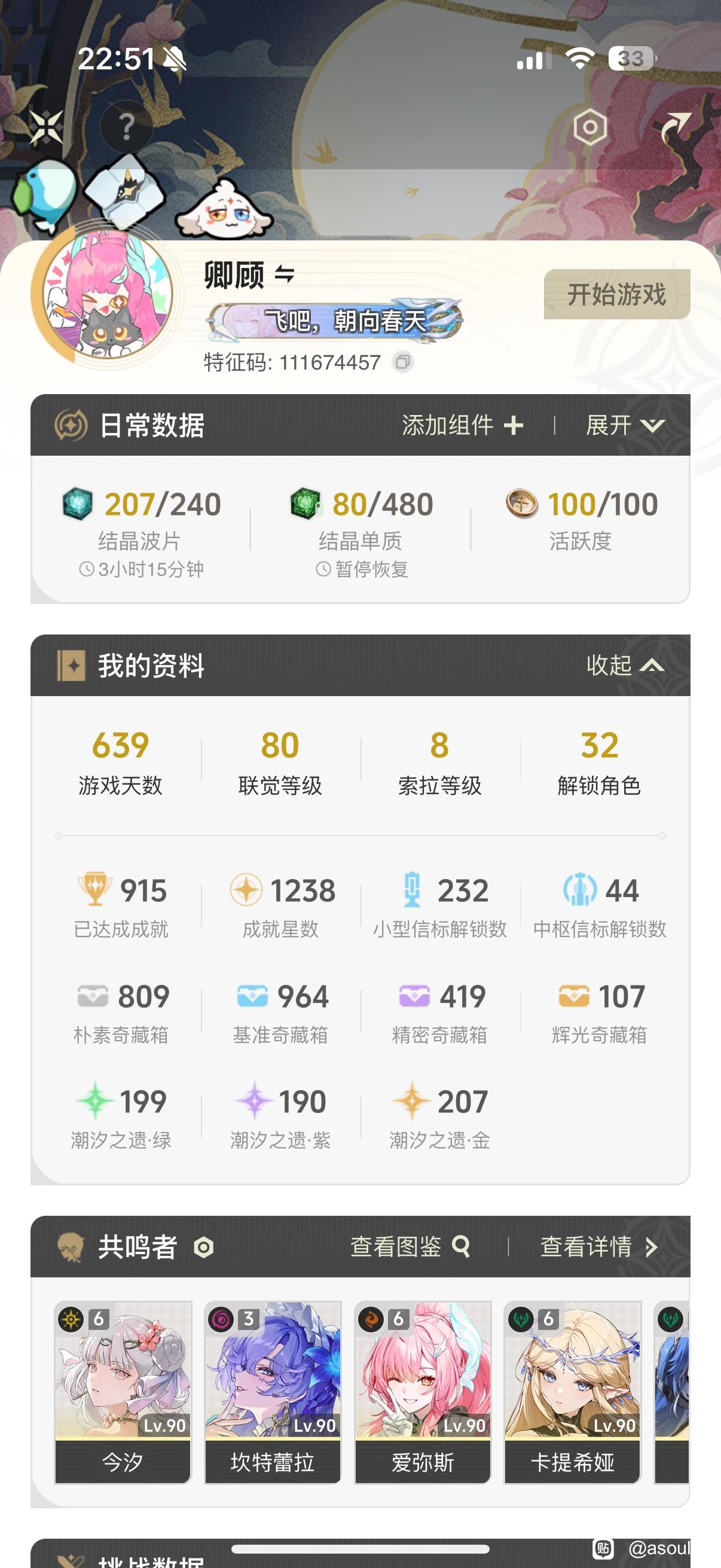This screenshot has height=1568, width=721.
Task: Open the 卡提希娅 character card
Action: (573, 1392)
